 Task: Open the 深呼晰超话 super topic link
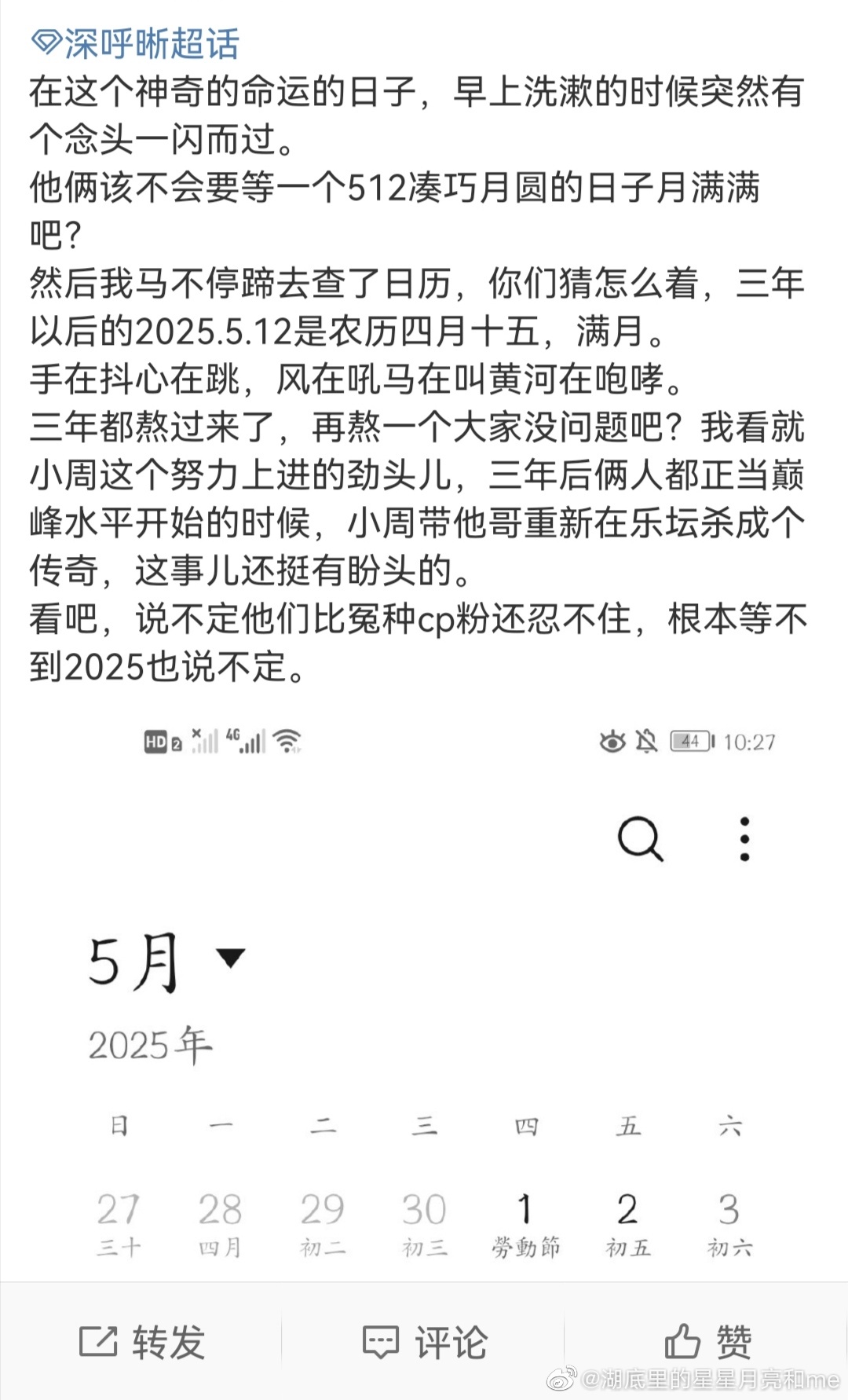pos(135,44)
